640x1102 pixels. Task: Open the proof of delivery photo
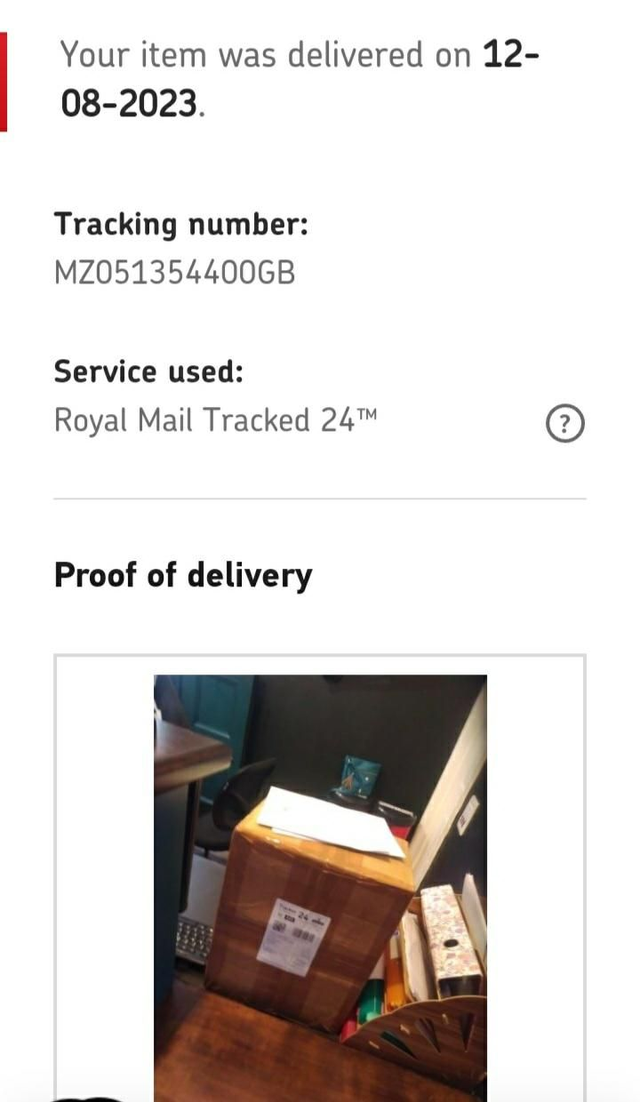pos(320,885)
